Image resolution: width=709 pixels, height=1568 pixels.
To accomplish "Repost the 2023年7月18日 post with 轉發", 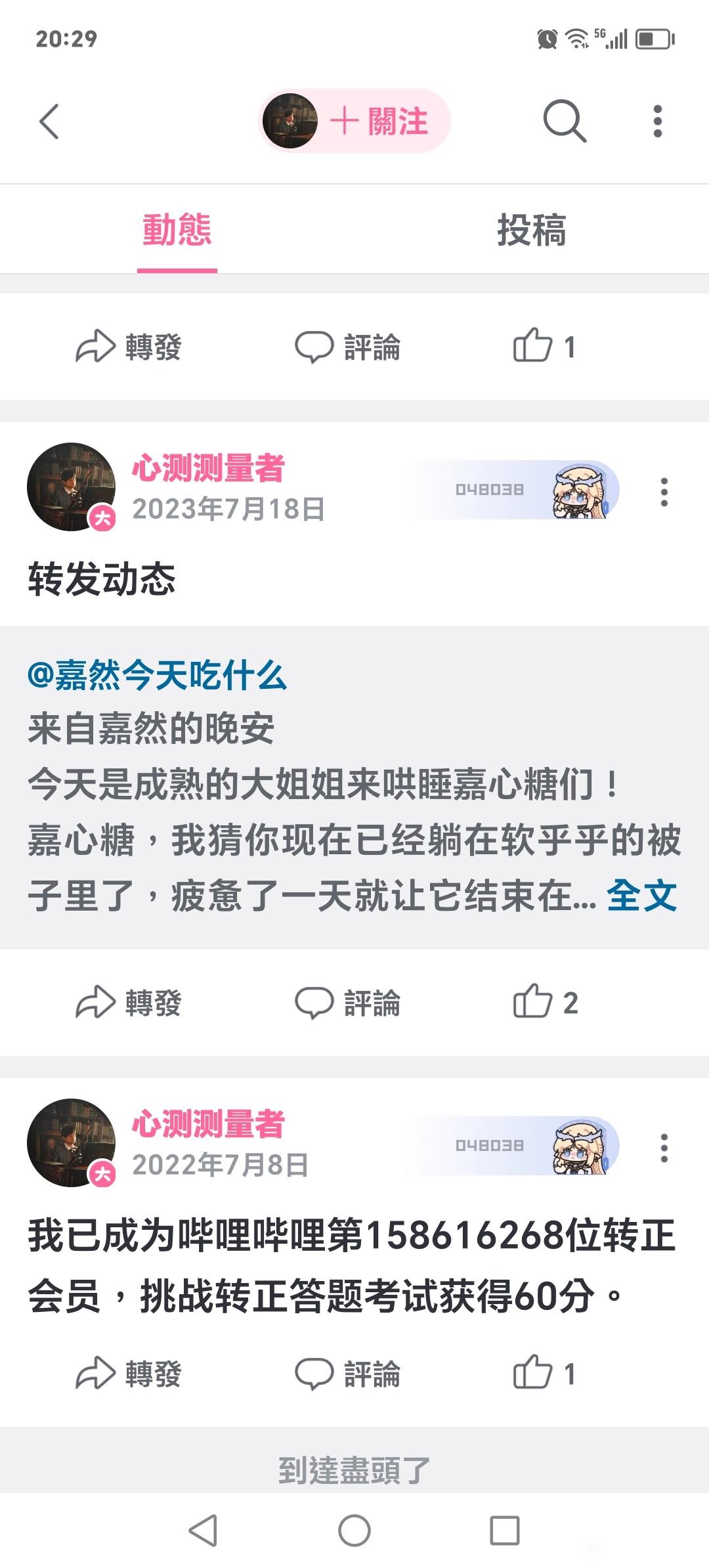I will [x=129, y=1003].
